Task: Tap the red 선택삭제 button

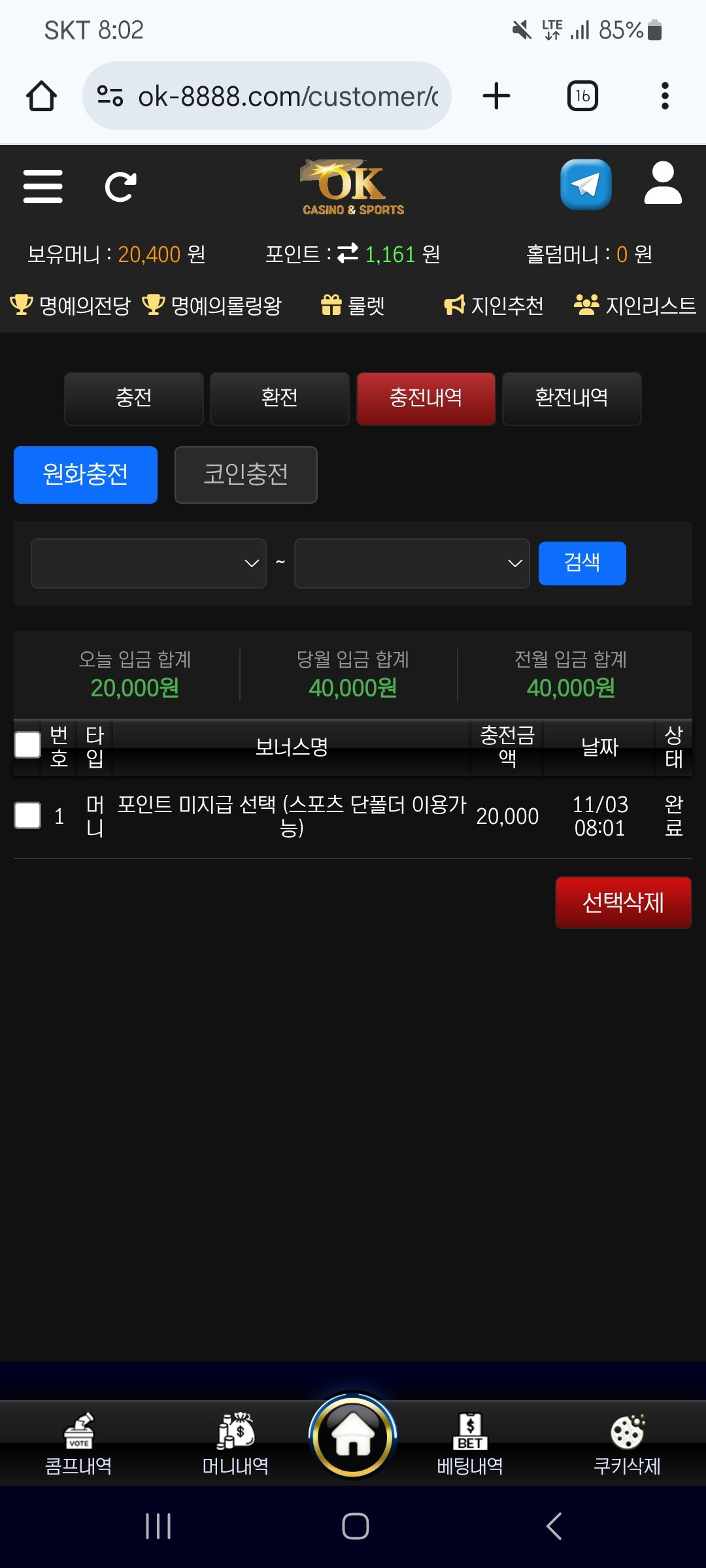Action: point(623,902)
